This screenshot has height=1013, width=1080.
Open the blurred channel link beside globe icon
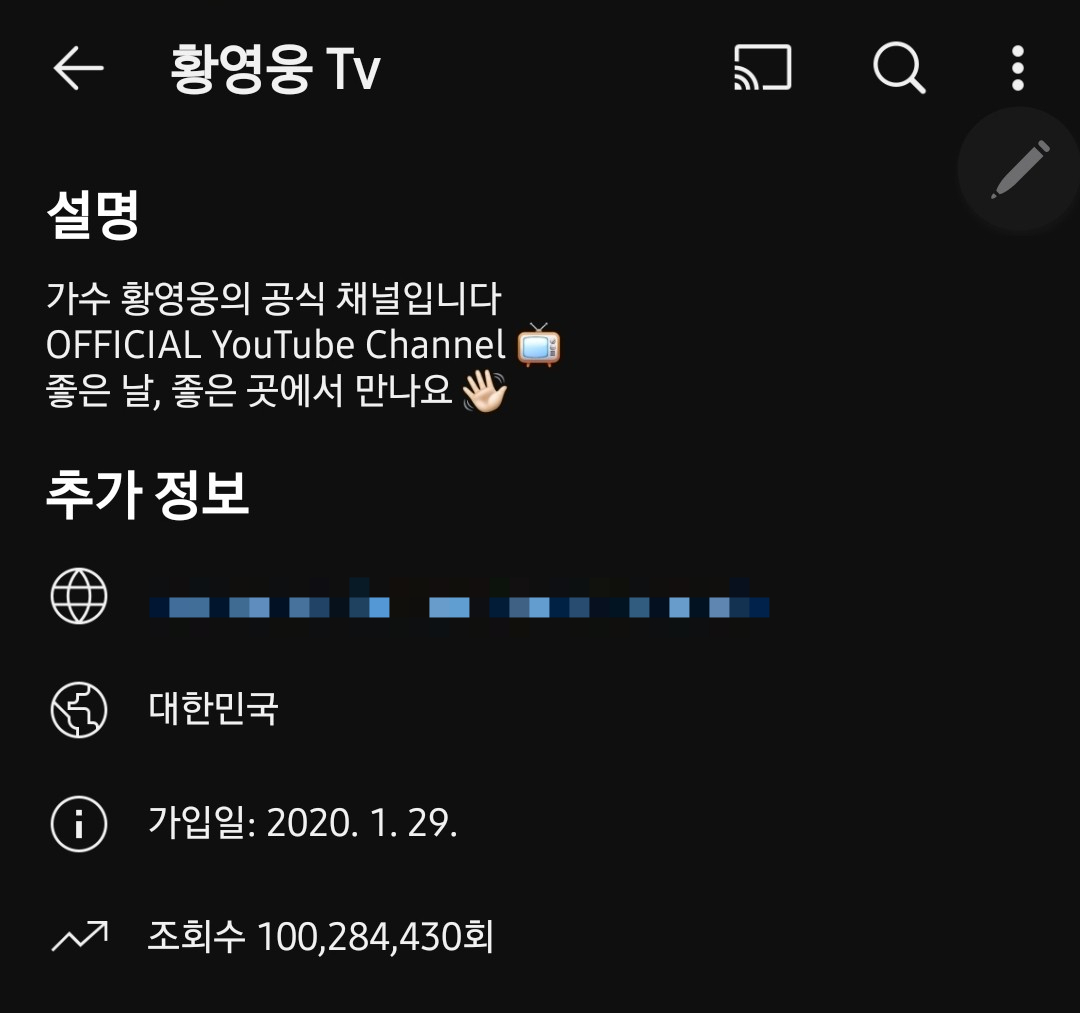pos(459,606)
